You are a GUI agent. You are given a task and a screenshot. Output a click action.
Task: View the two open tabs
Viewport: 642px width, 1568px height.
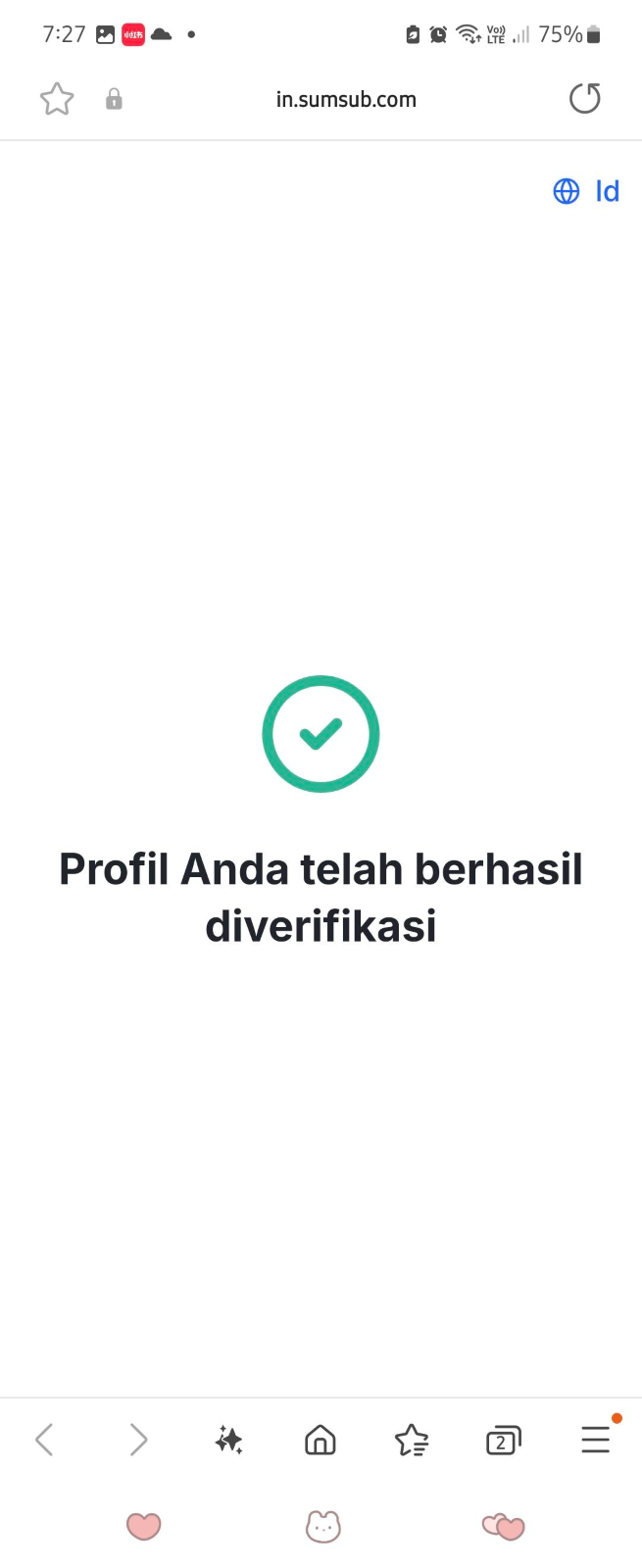(x=503, y=1440)
